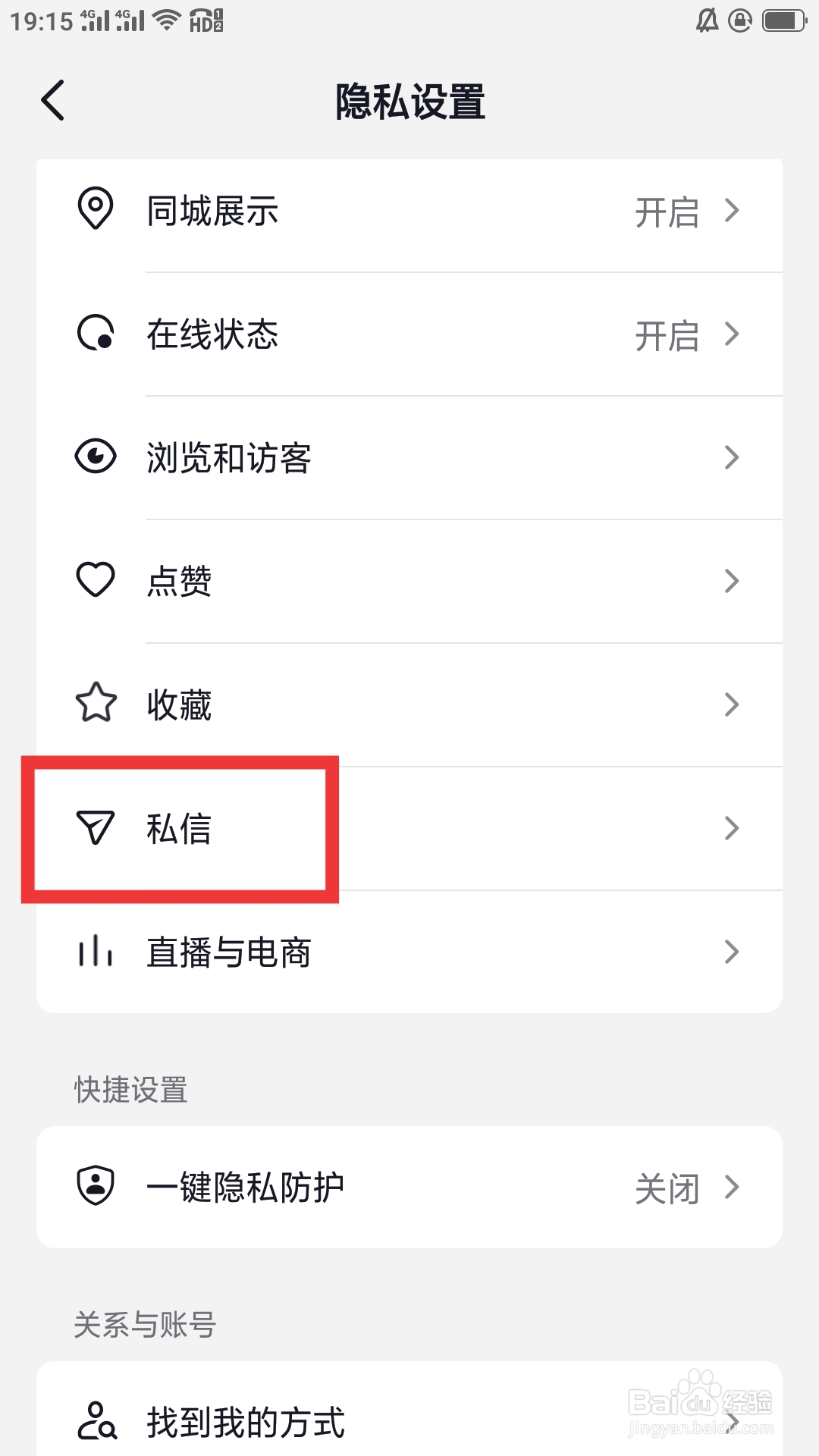Tap the person search icon beside 找到我的方式
The height and width of the screenshot is (1456, 819).
tap(95, 1418)
